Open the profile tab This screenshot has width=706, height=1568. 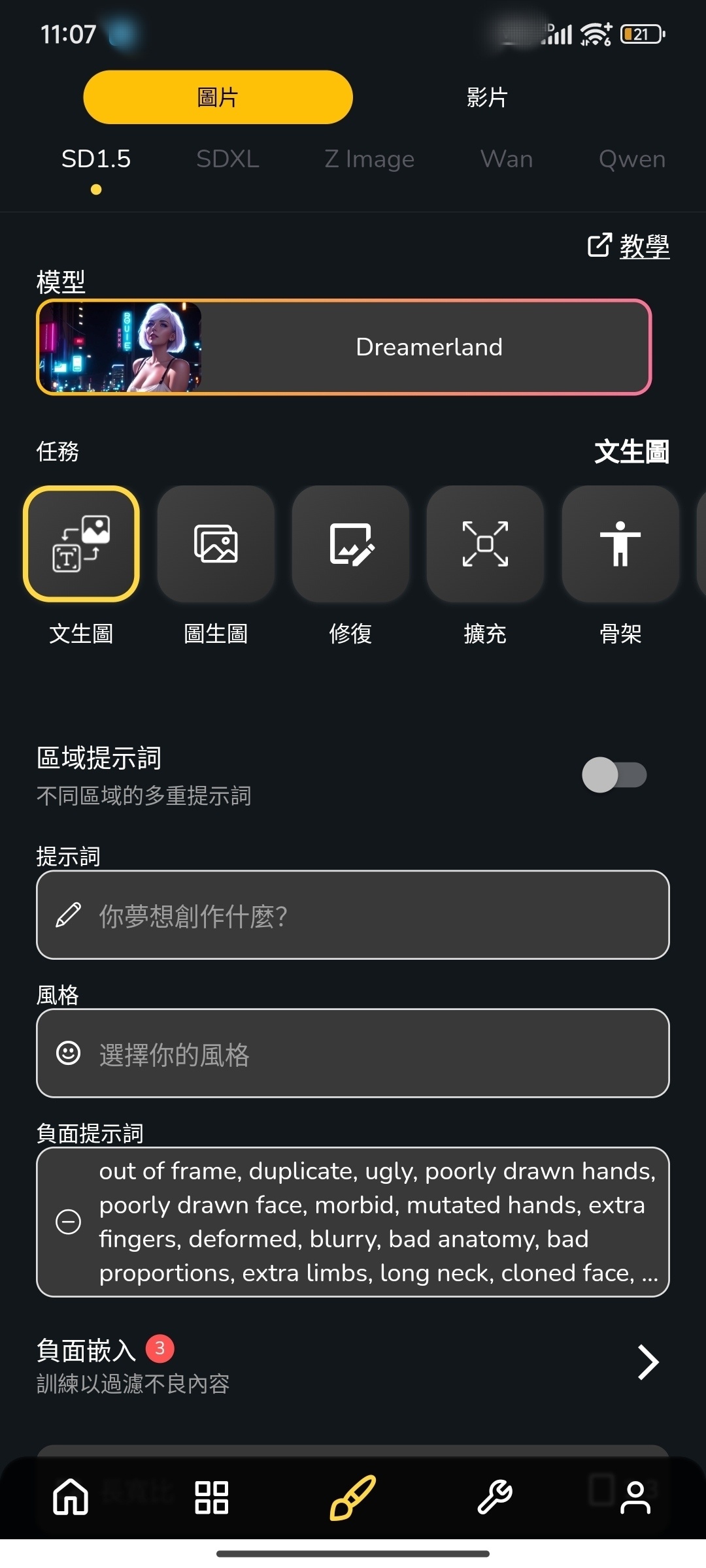pyautogui.click(x=635, y=1496)
